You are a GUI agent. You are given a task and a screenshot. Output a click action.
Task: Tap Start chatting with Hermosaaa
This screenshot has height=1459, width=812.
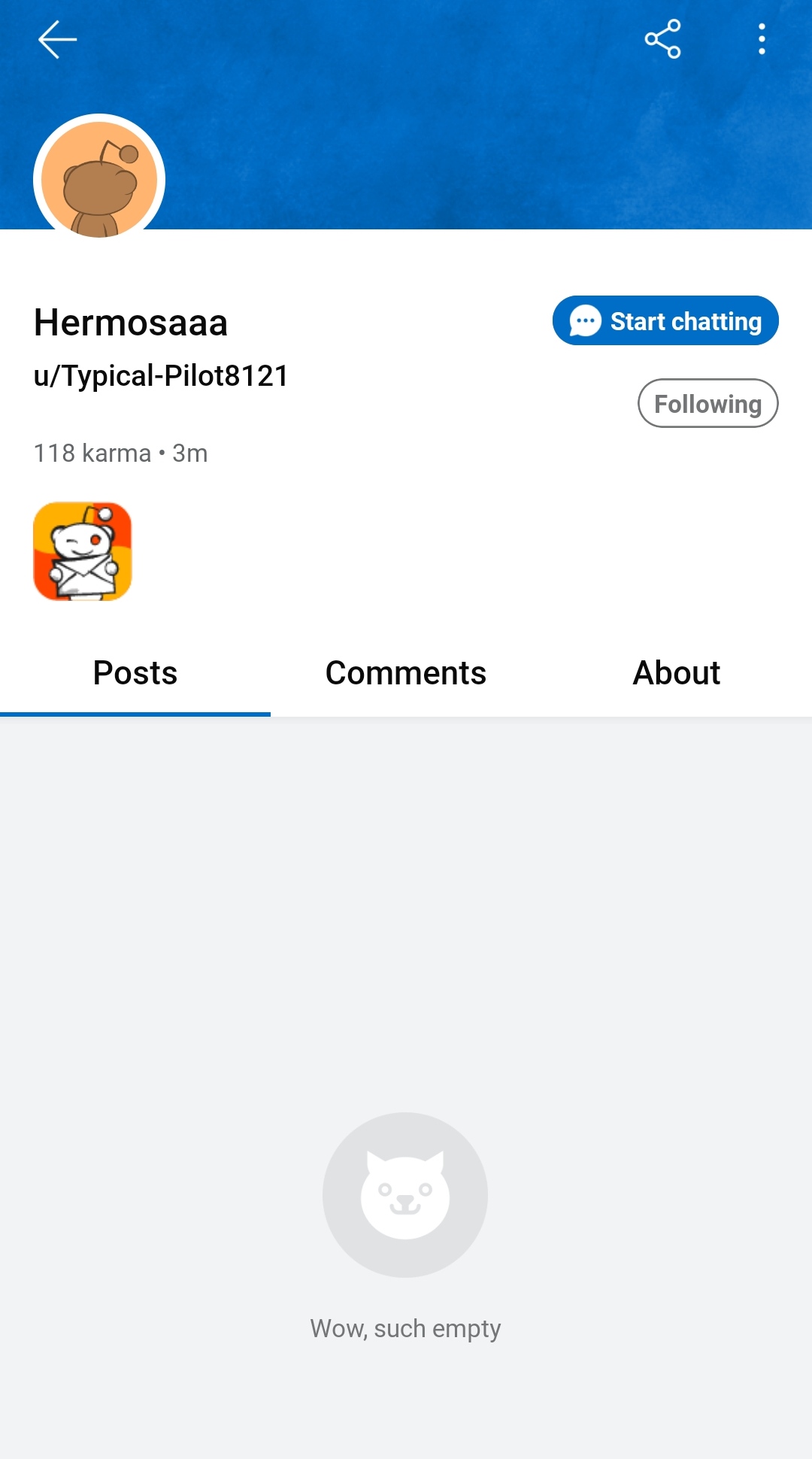point(665,320)
